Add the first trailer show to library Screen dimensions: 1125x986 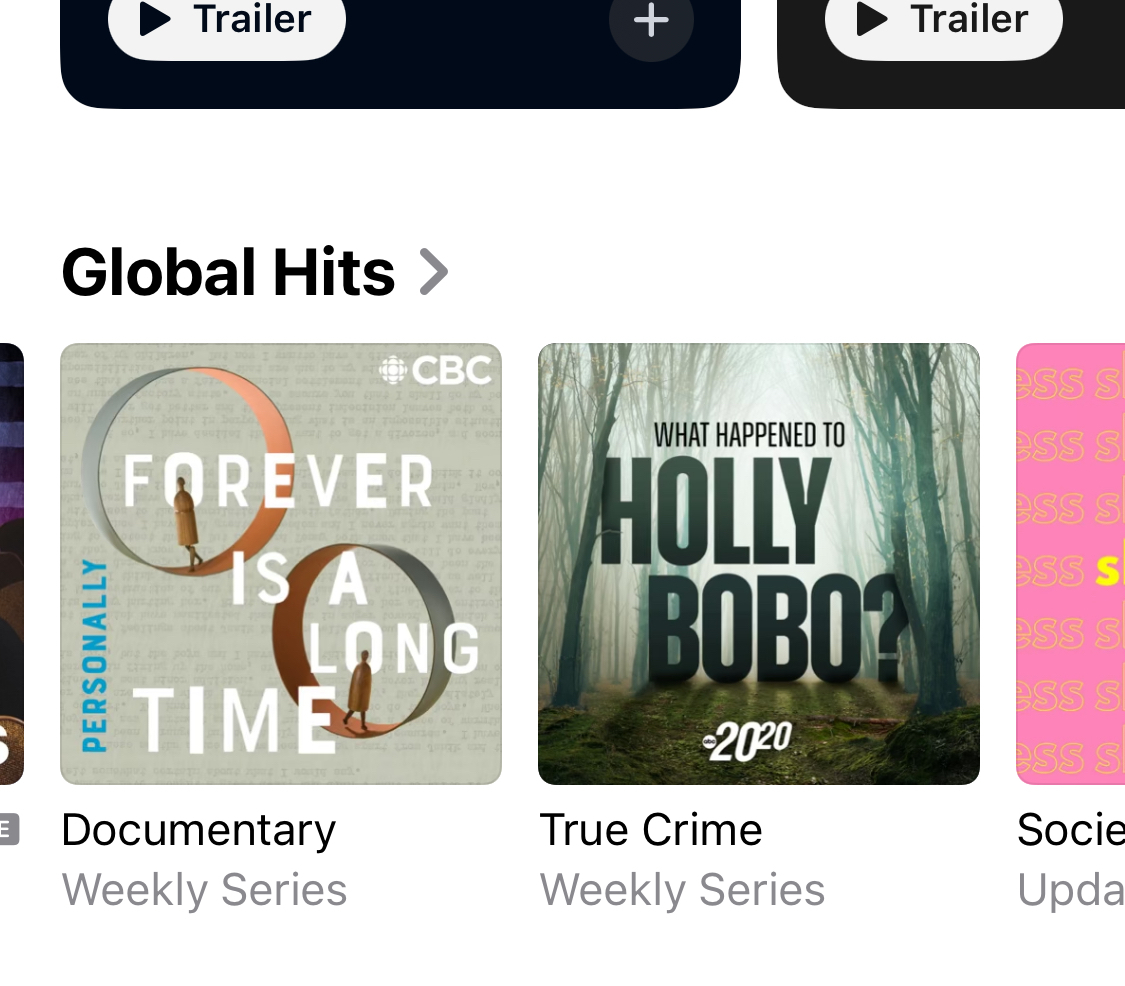point(651,21)
